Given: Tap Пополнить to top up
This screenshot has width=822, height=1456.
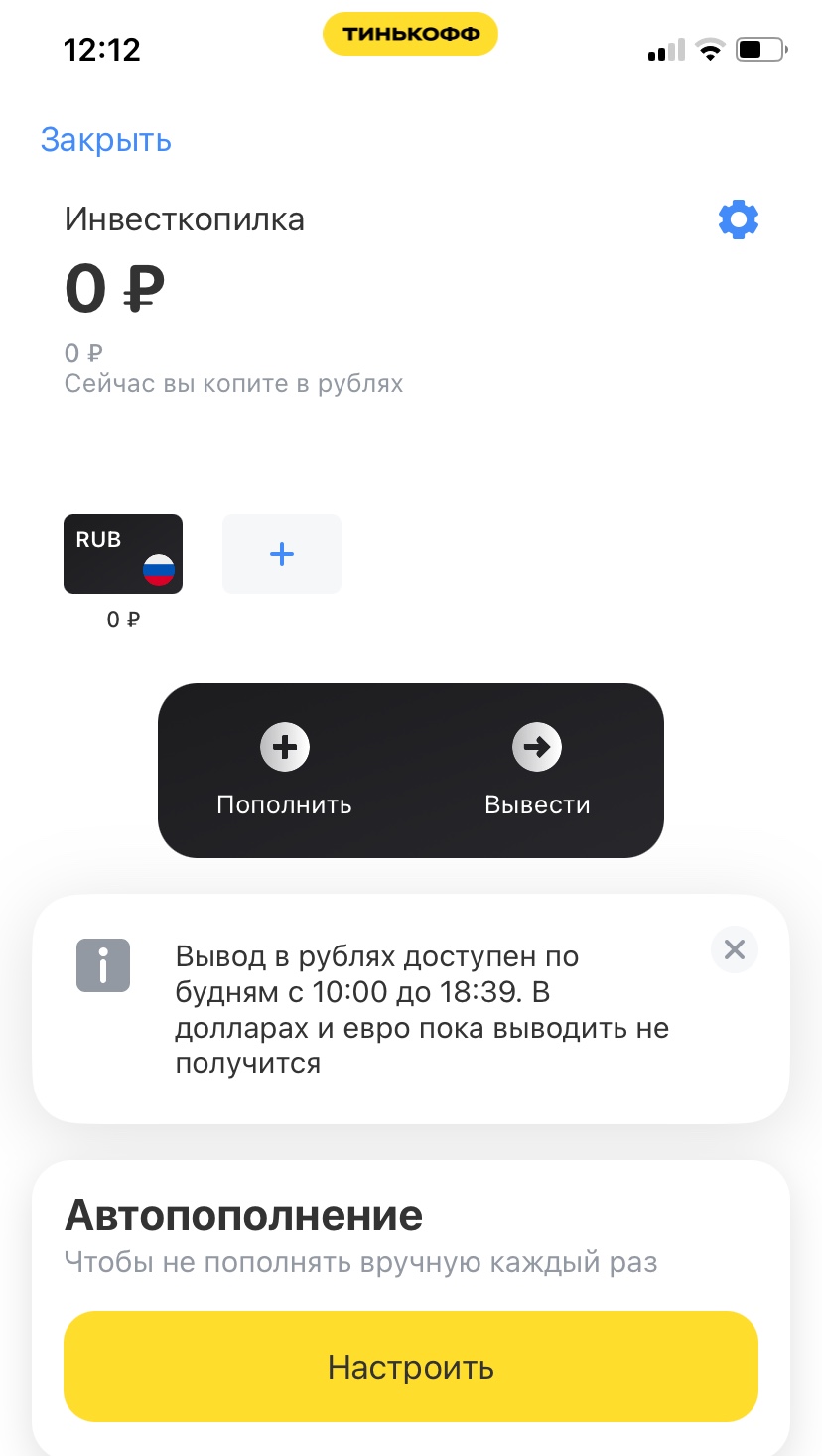Looking at the screenshot, I should [285, 771].
